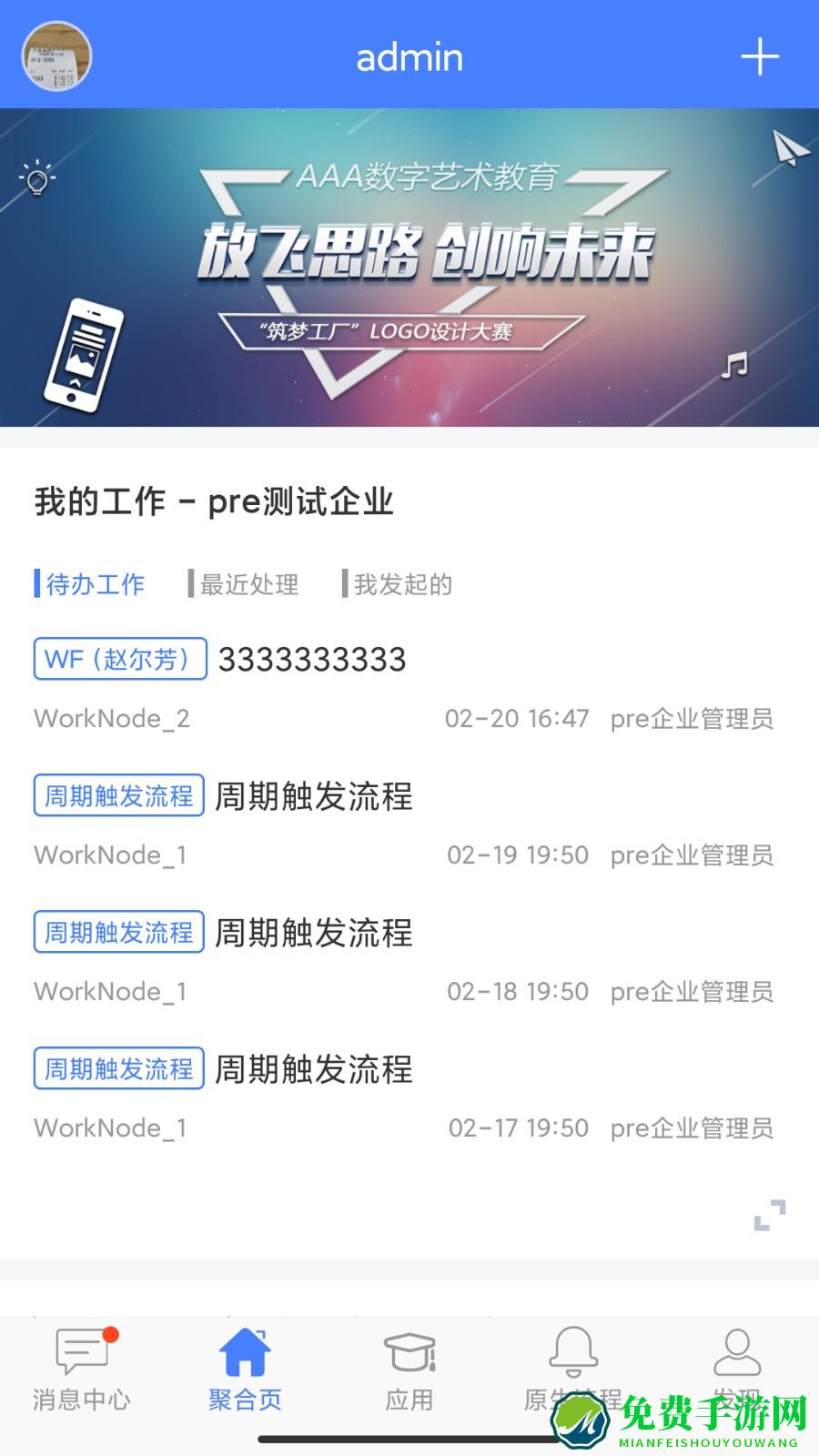Open the WF（赵尔芳）tag label

click(x=119, y=660)
